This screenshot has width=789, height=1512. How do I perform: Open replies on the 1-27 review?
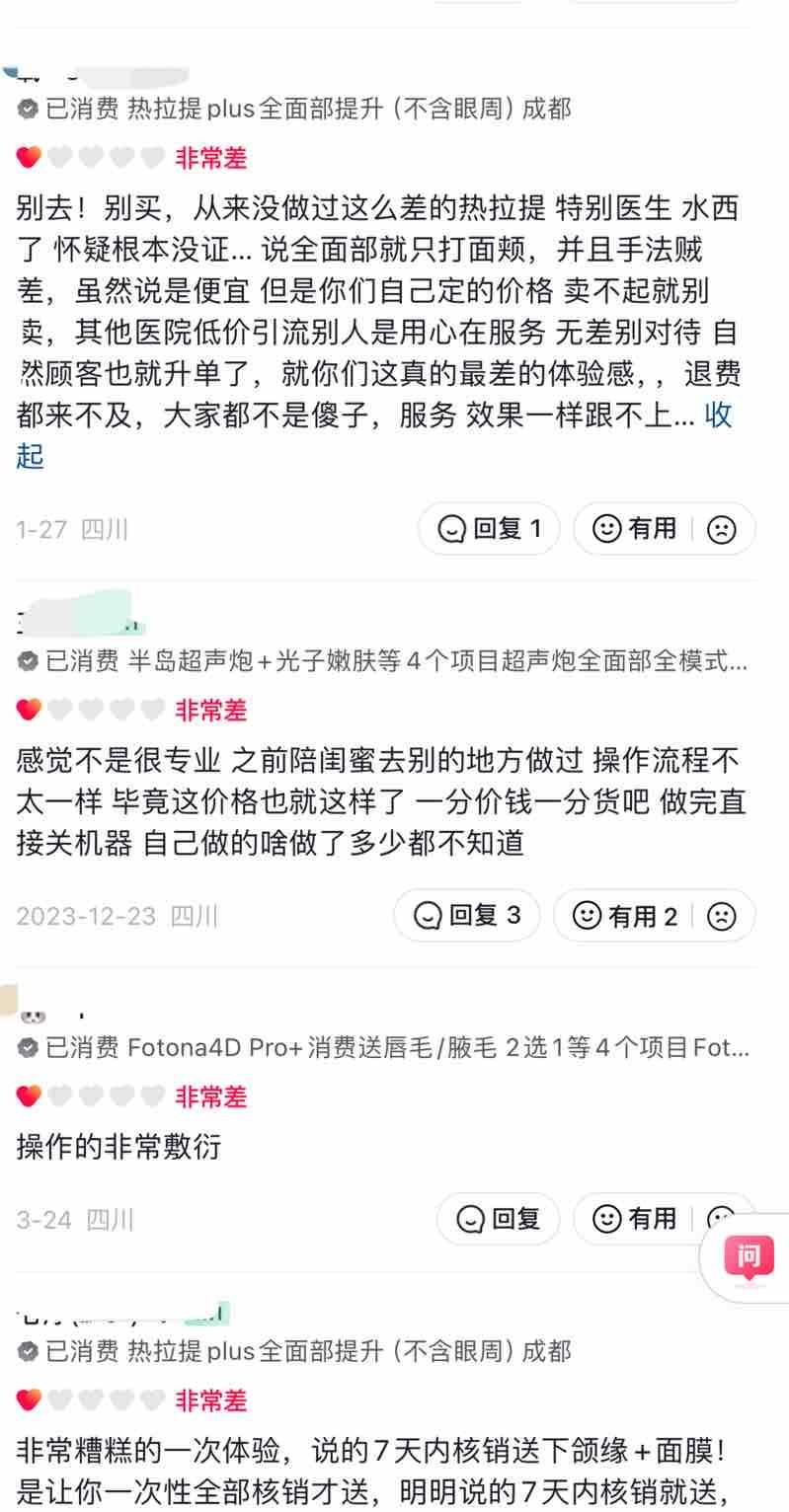coord(489,529)
